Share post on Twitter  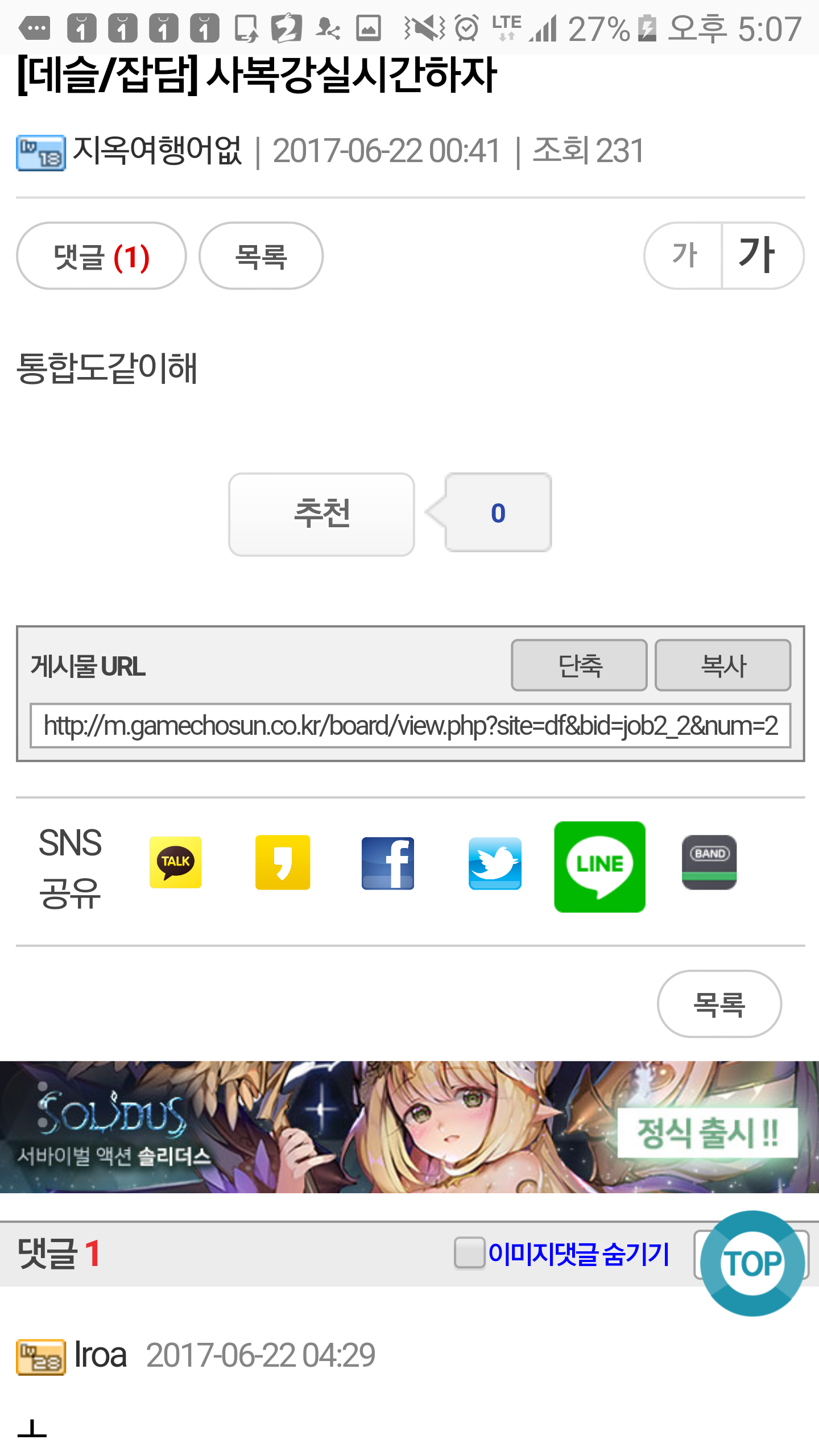[x=495, y=863]
